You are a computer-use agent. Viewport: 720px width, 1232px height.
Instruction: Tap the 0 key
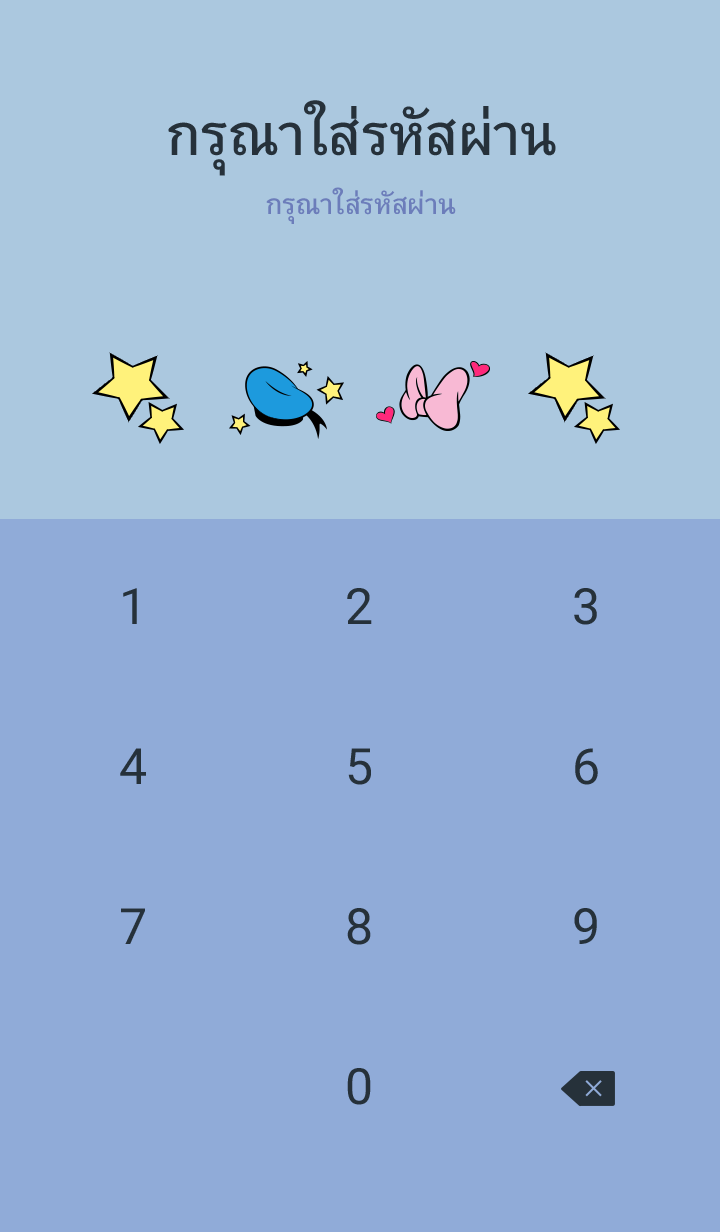click(x=359, y=1087)
